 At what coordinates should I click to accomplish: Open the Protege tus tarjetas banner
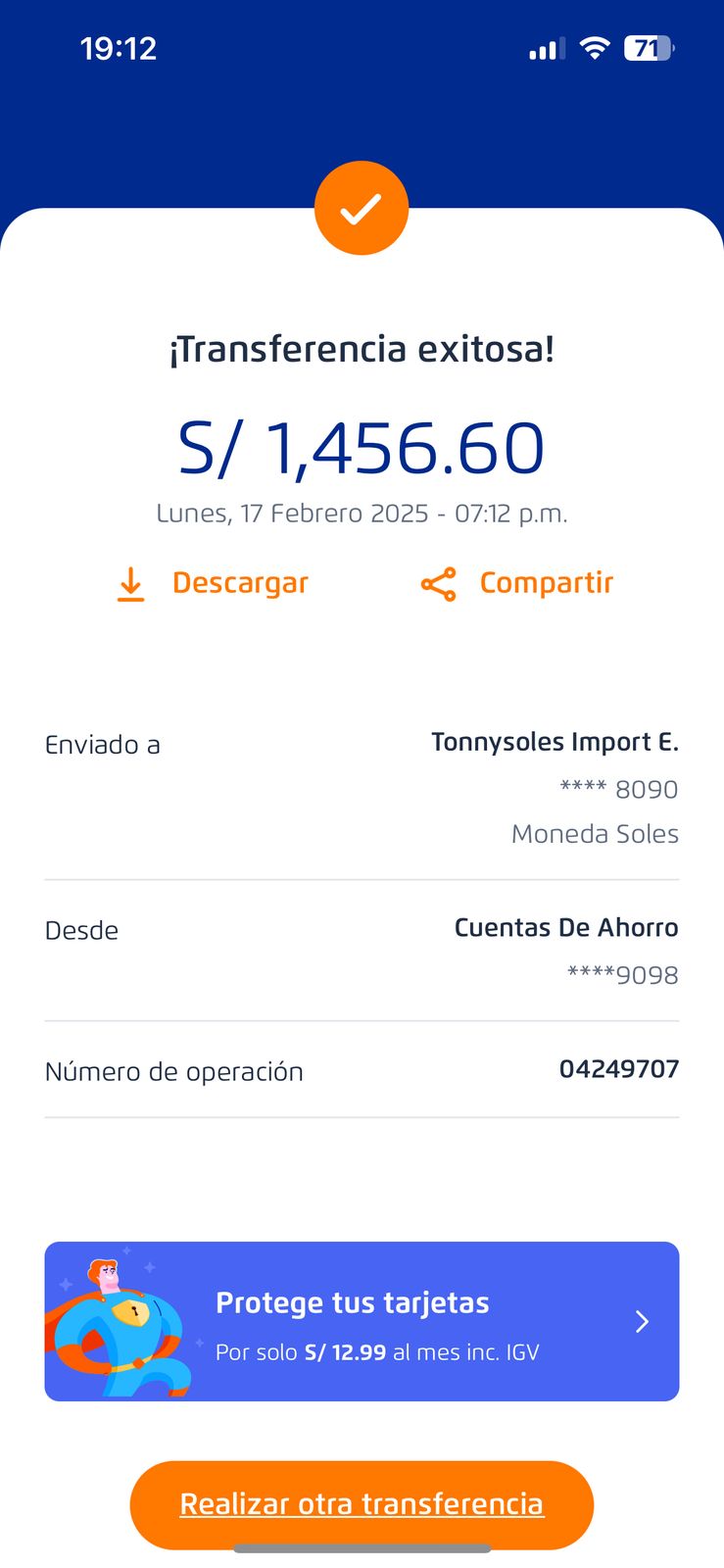[362, 1321]
